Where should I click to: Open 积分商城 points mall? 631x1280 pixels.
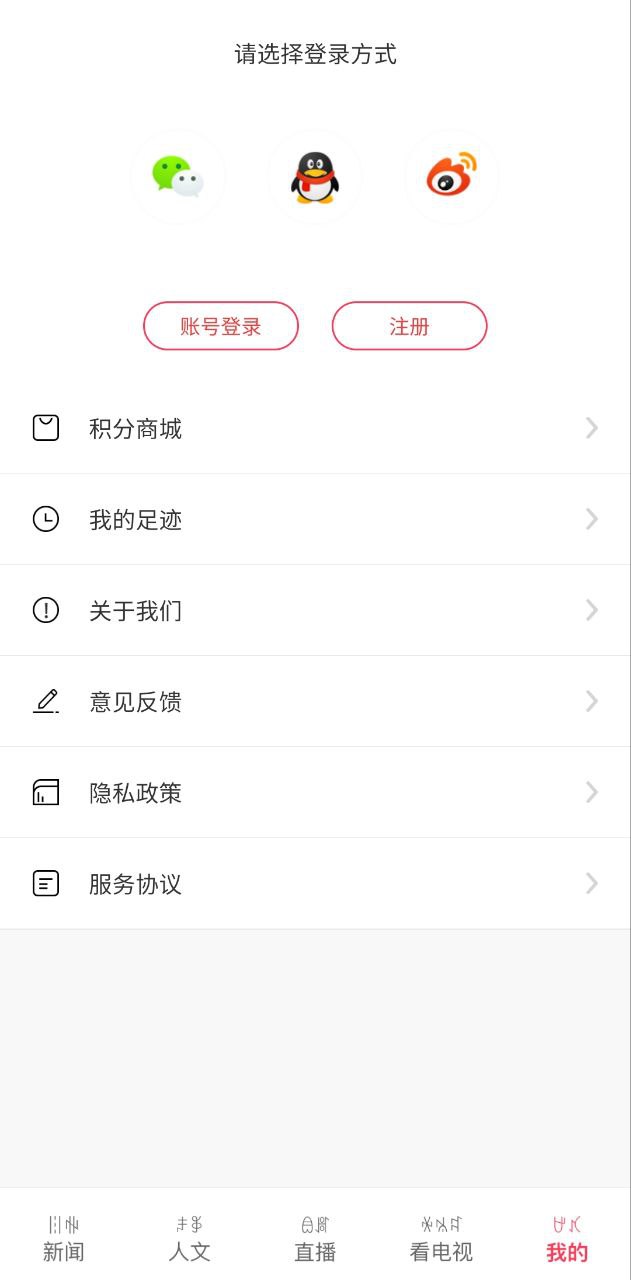click(x=315, y=429)
